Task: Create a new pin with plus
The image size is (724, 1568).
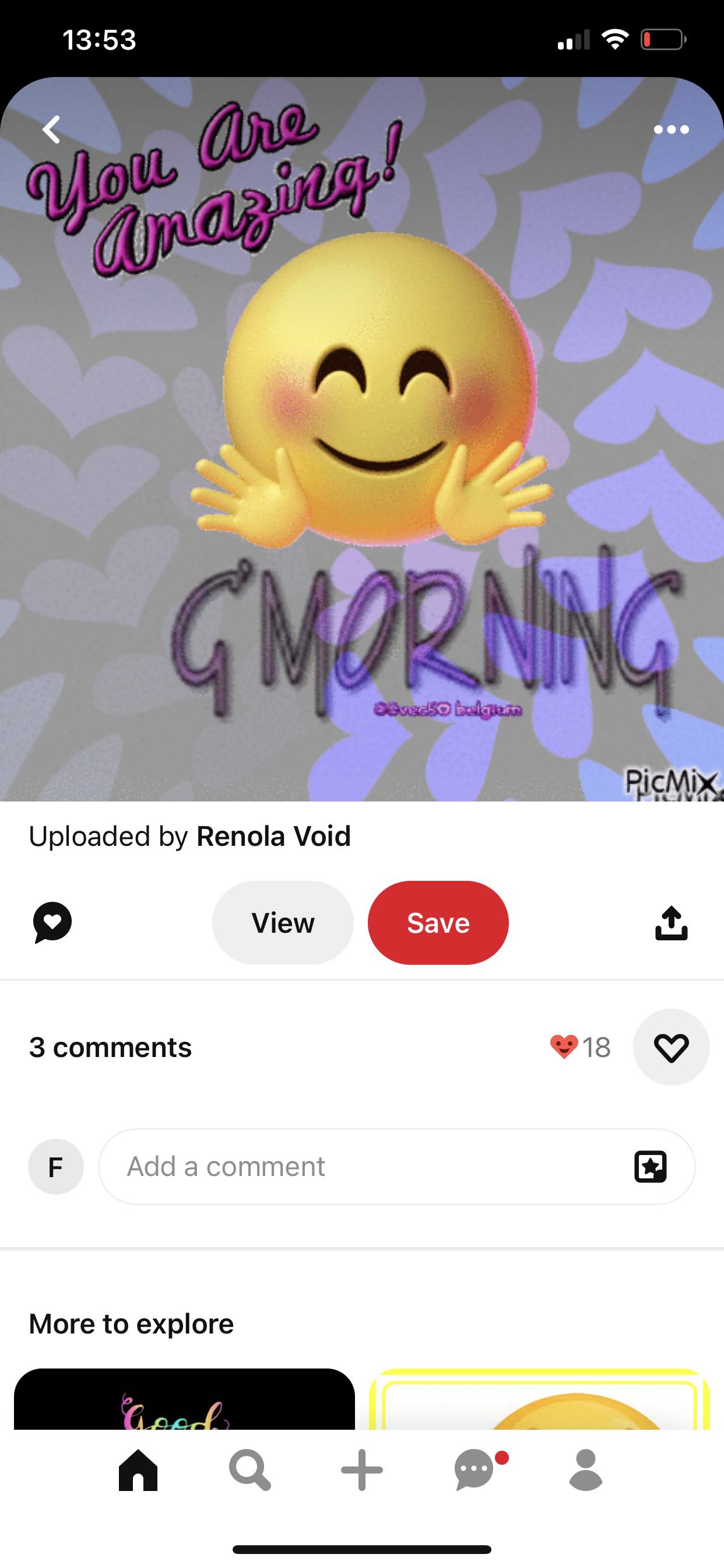Action: coord(362,1470)
